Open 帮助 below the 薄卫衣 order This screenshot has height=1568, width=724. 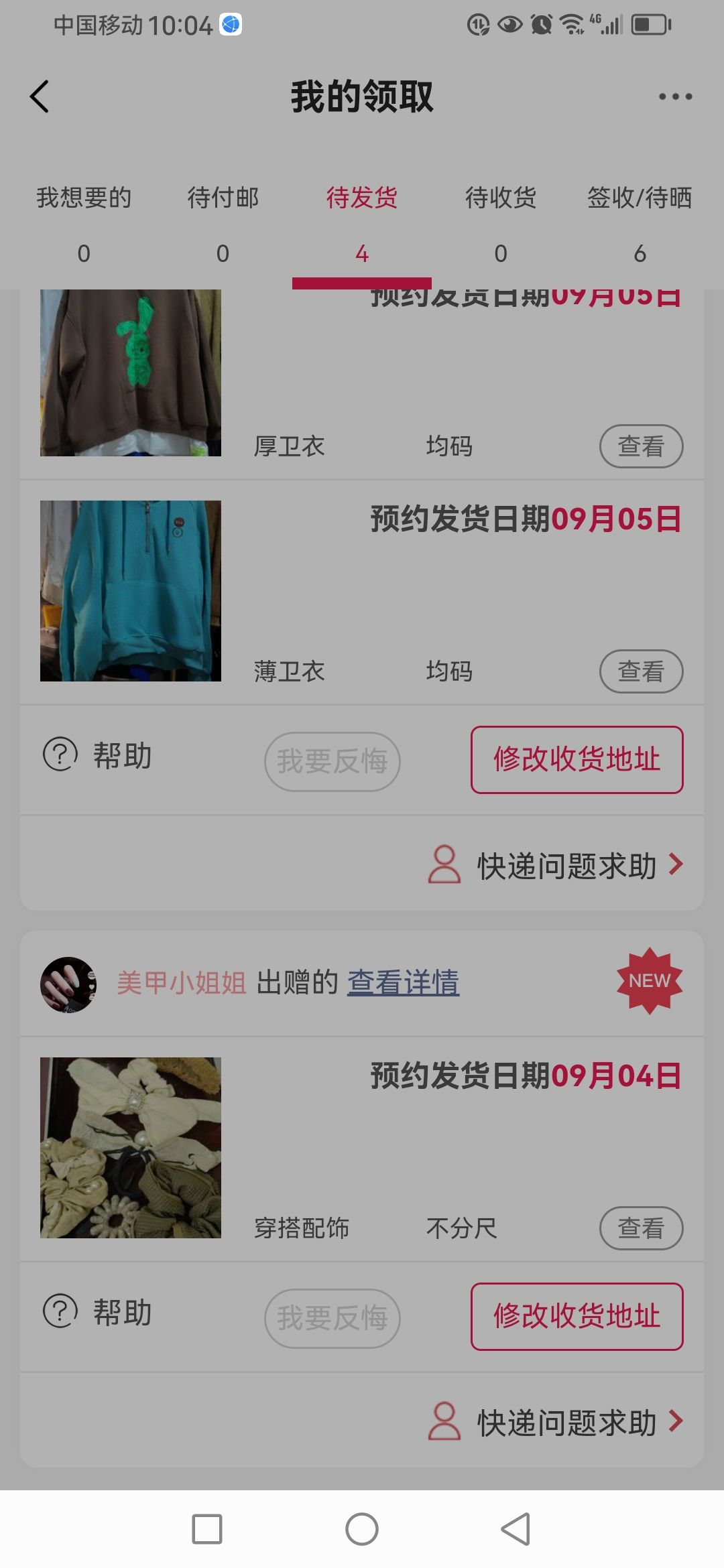coord(98,756)
